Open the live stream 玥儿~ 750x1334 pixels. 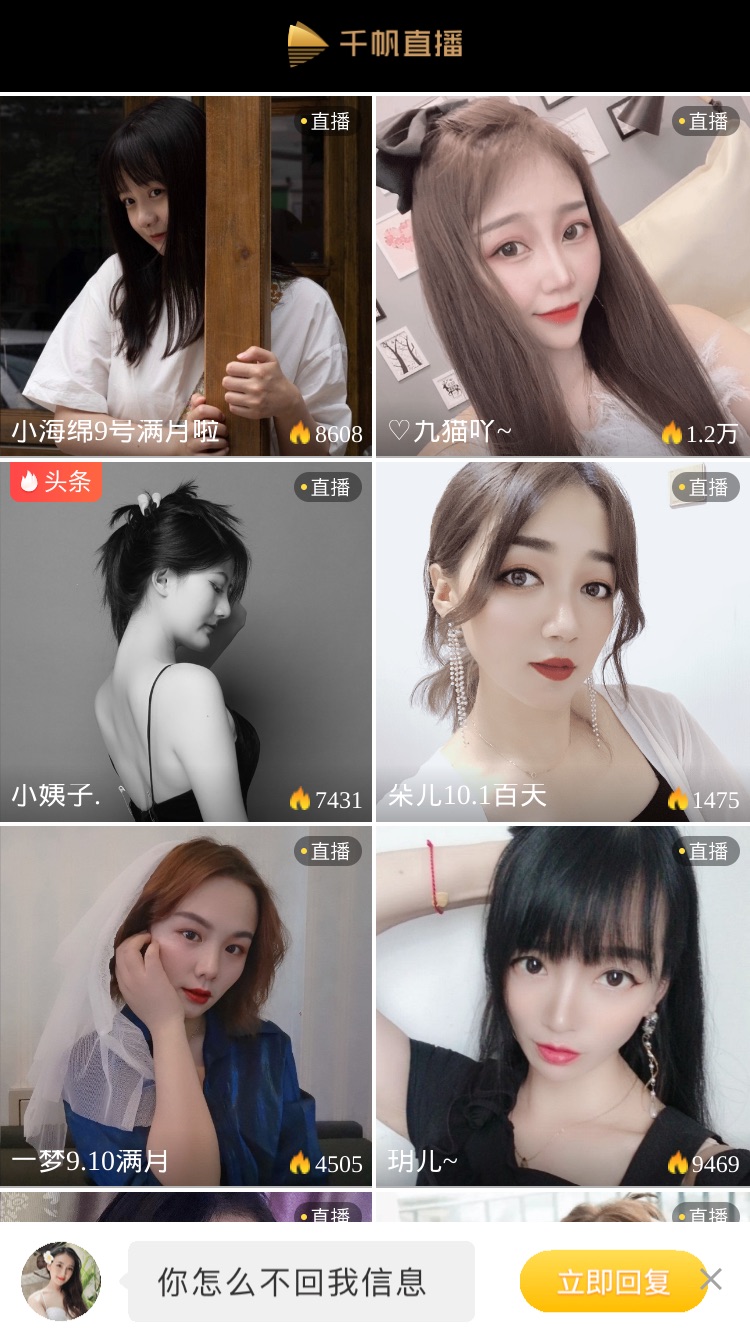tap(563, 1006)
